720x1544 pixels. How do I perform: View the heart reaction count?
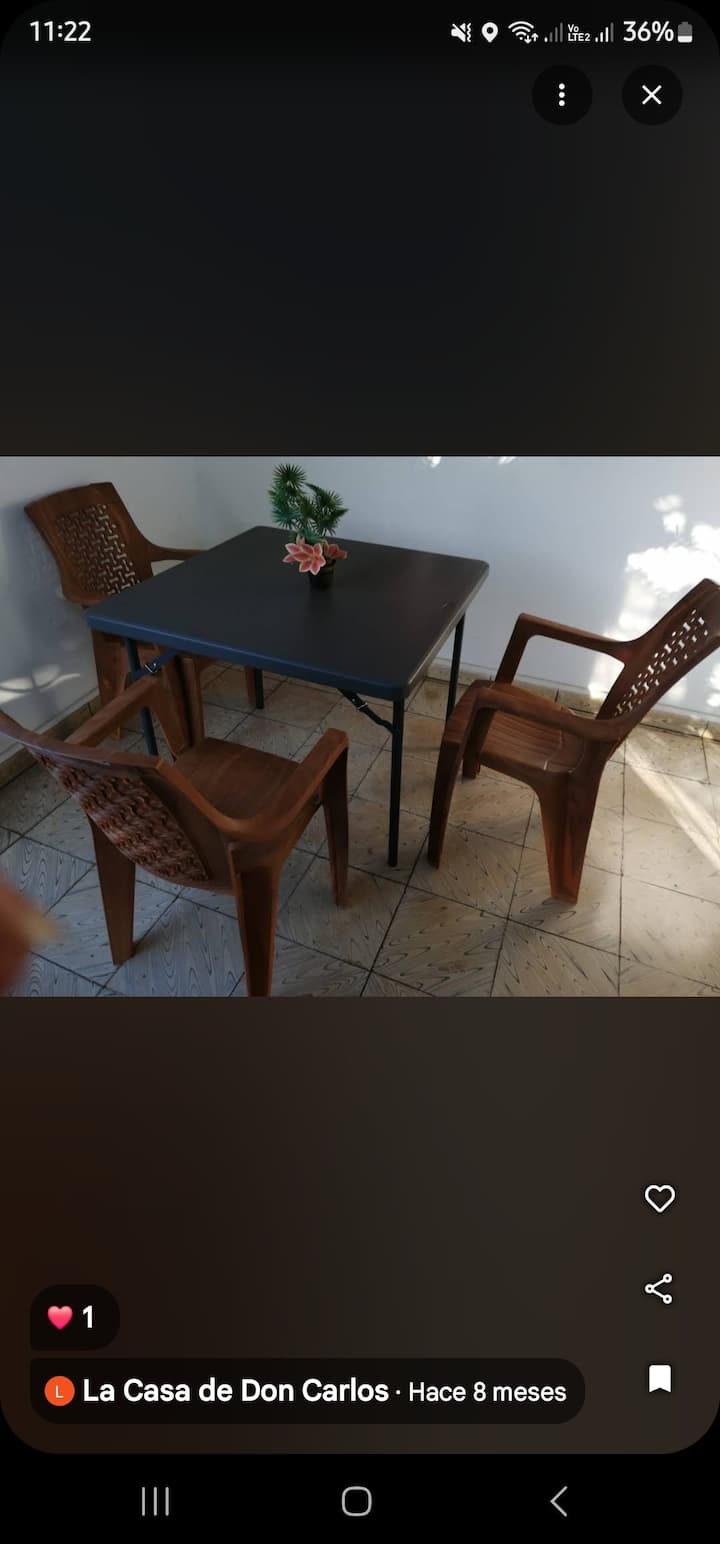coord(74,1317)
